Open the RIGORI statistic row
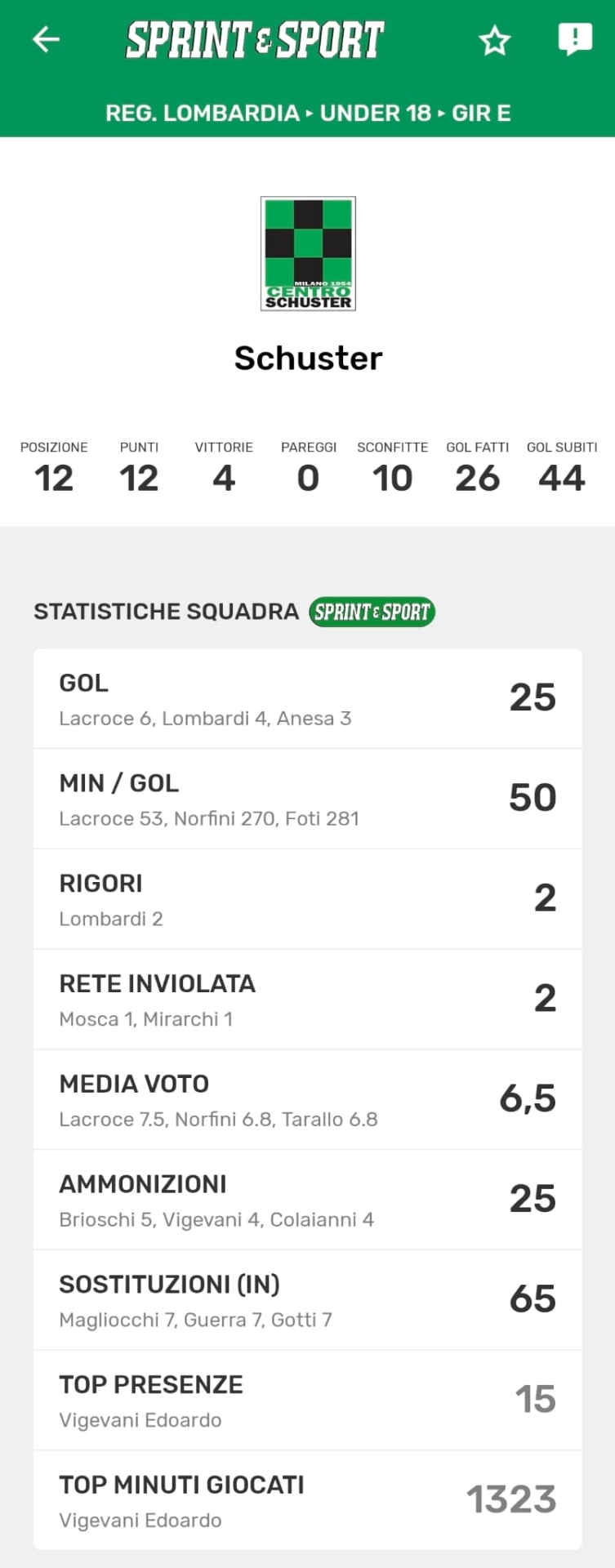Screen dimensions: 615x1568 (x=307, y=899)
